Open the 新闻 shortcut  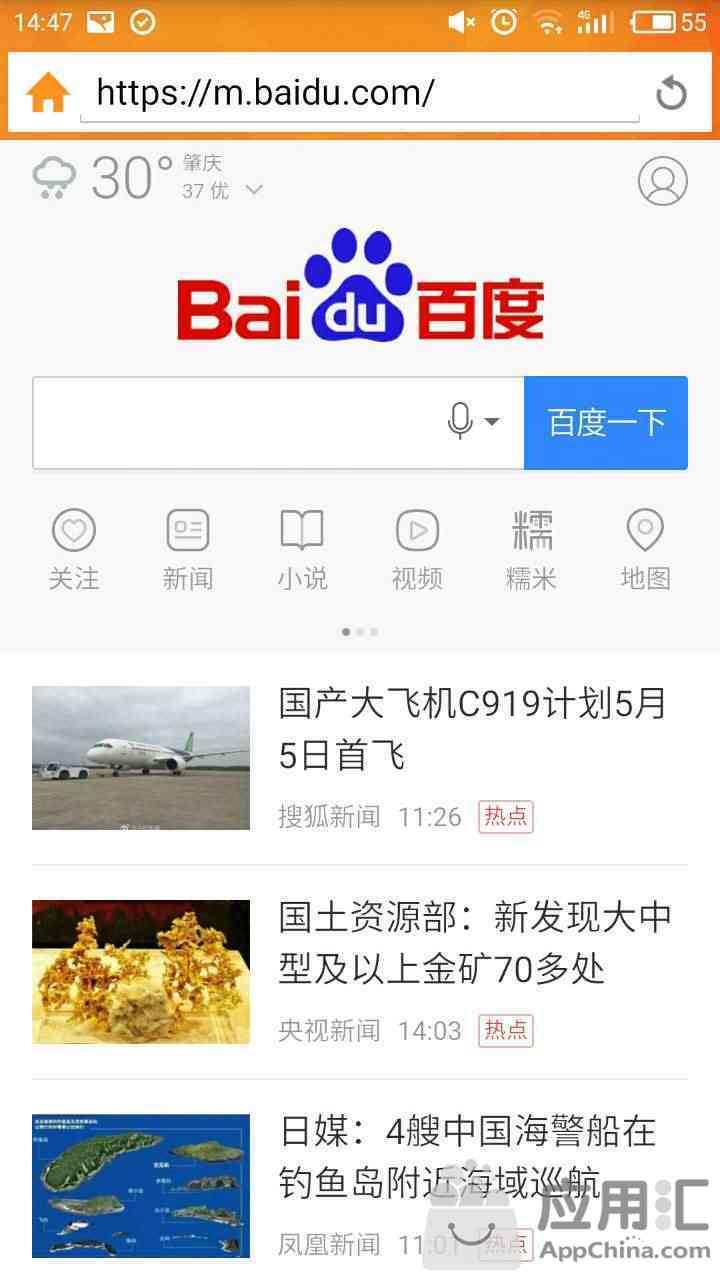tap(188, 548)
